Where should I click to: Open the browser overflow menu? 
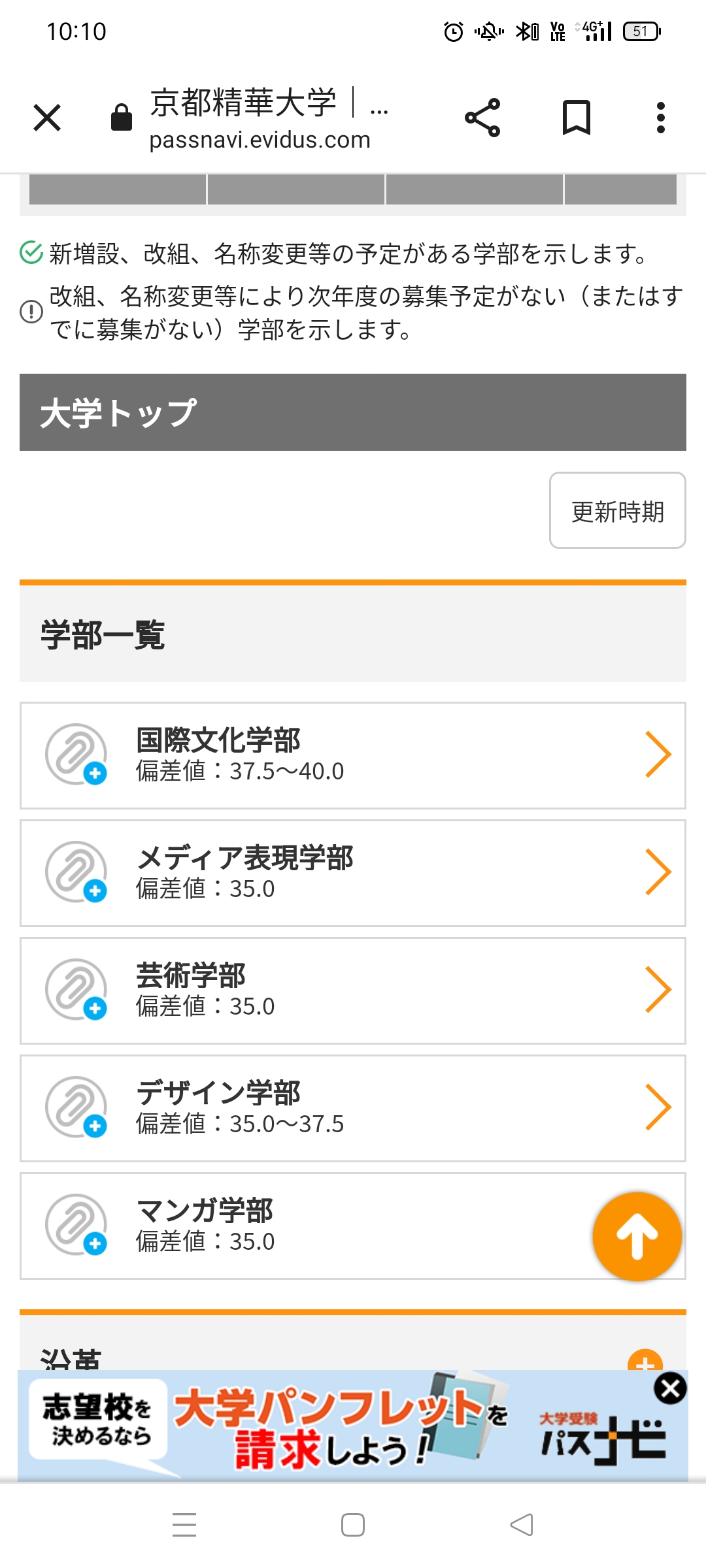click(660, 118)
